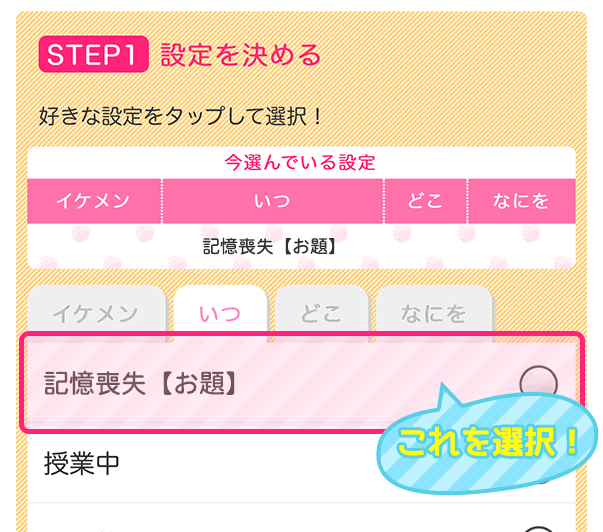Viewport: 603px width, 532px height.
Task: Switch to the なにを tab
Action: pyautogui.click(x=434, y=311)
